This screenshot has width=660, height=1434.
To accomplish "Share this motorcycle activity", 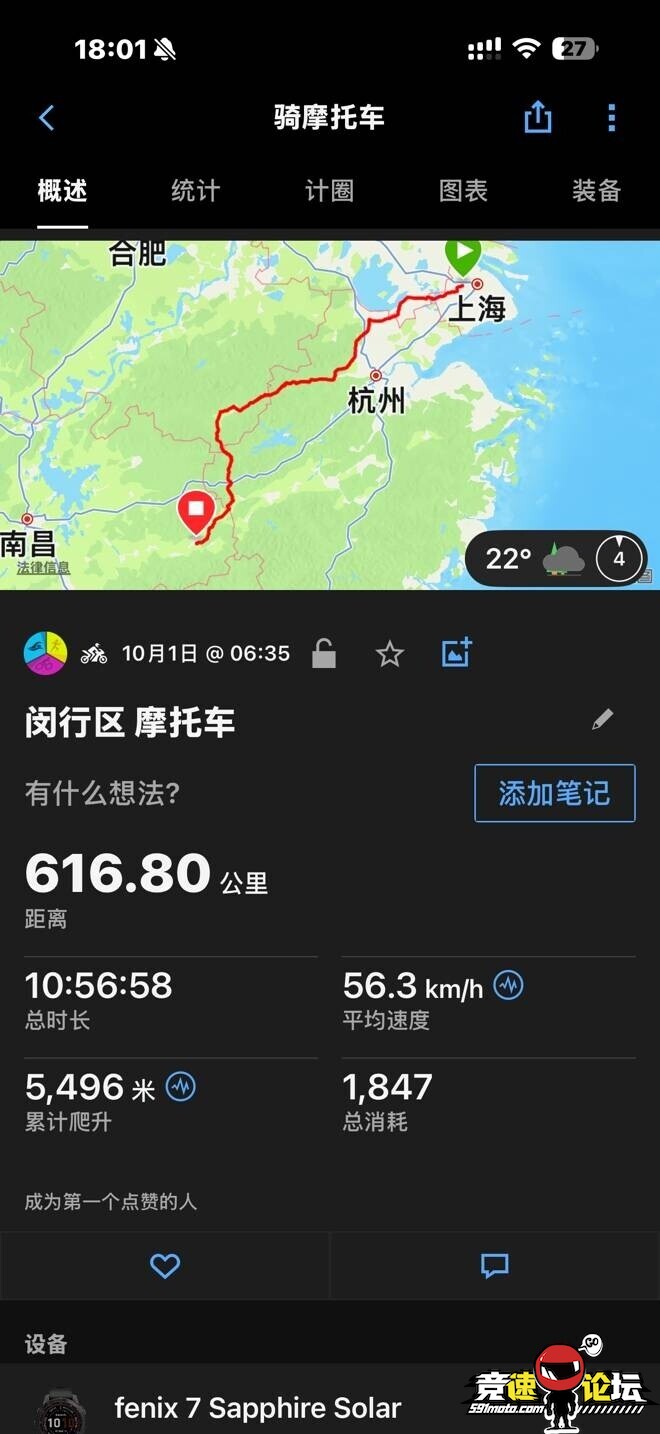I will pyautogui.click(x=538, y=118).
